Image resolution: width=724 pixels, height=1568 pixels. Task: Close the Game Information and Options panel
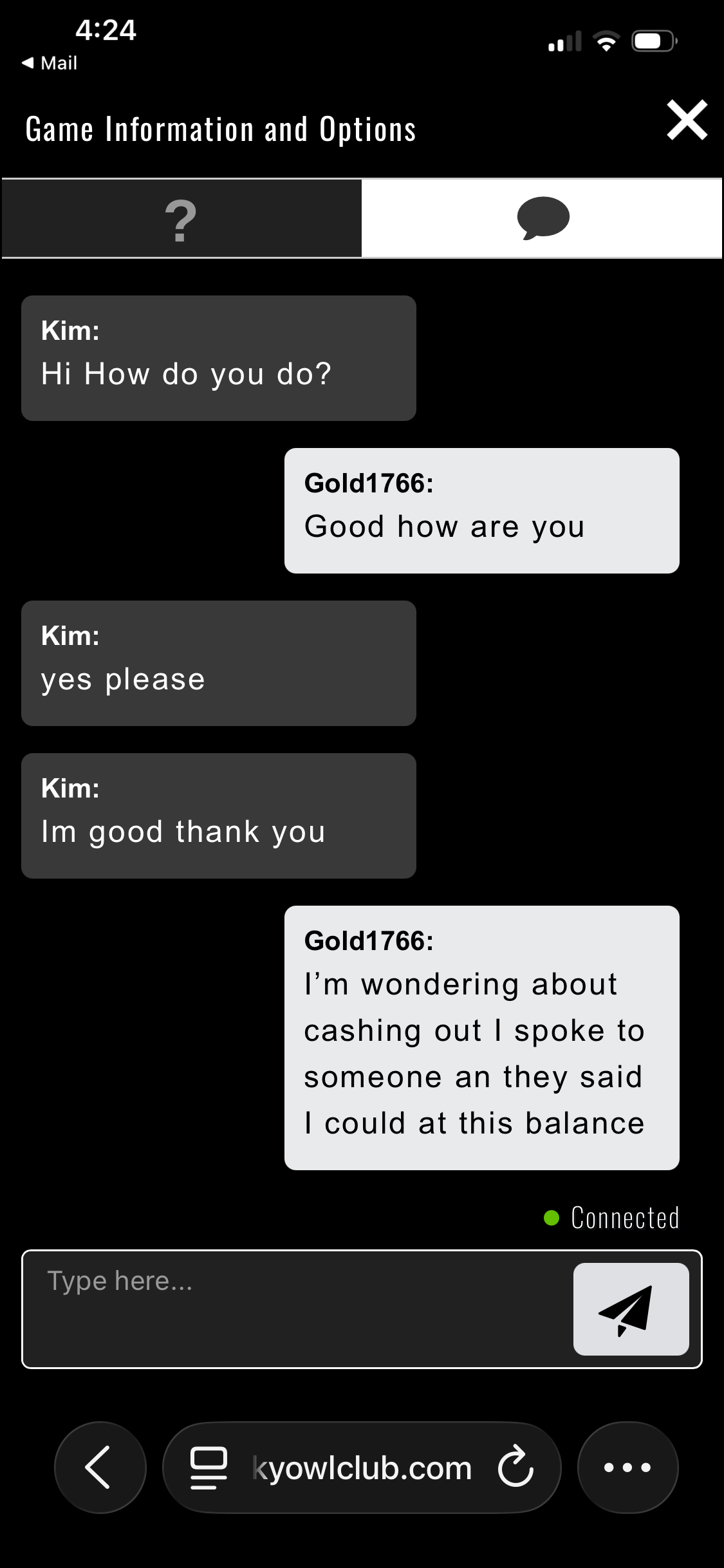click(x=687, y=120)
